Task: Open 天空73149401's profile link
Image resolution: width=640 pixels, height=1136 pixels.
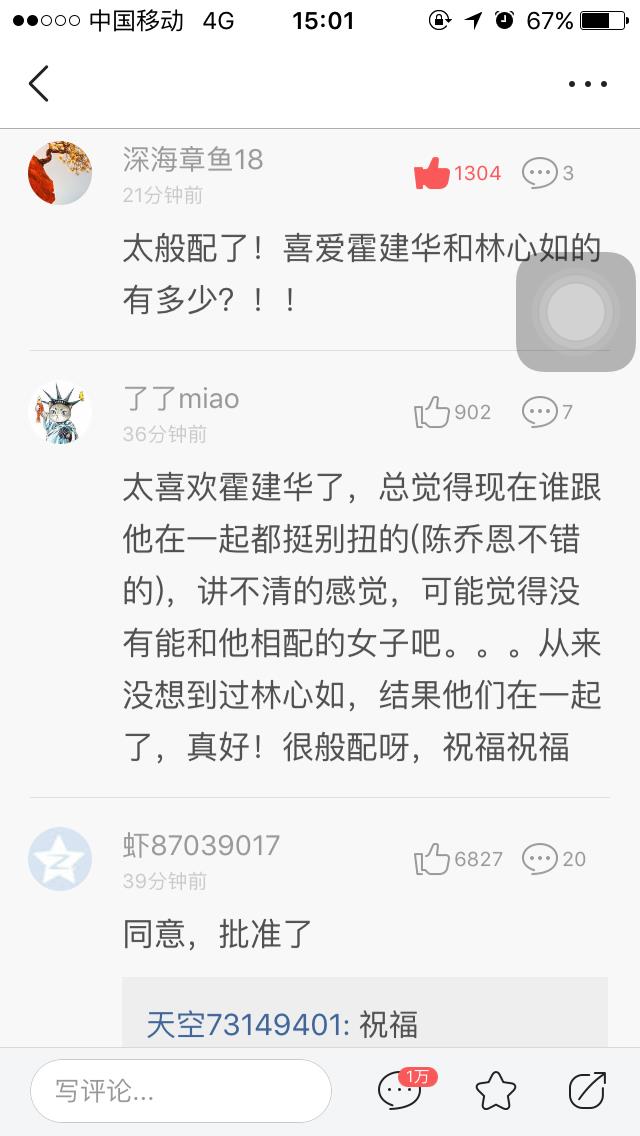Action: point(245,1024)
